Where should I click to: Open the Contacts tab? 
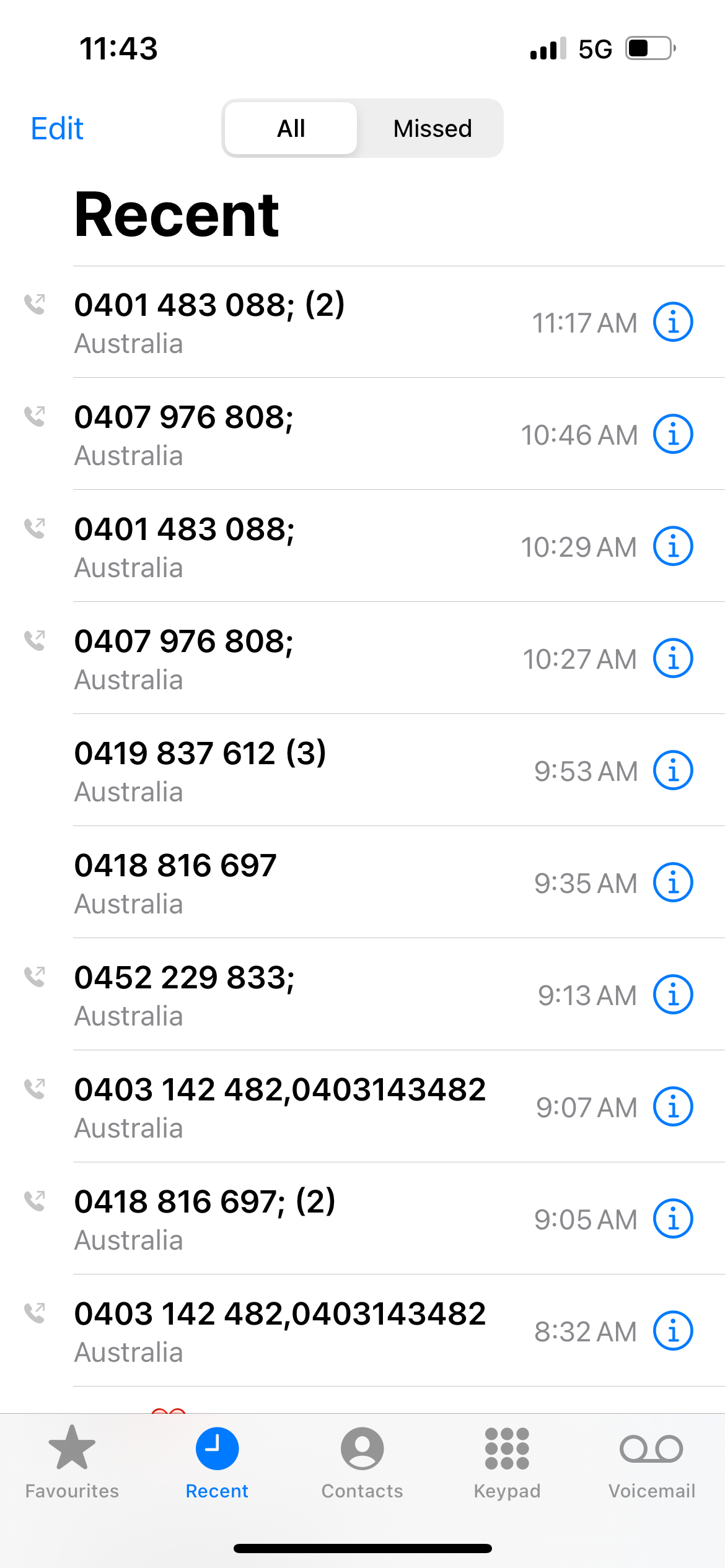coord(362,1461)
